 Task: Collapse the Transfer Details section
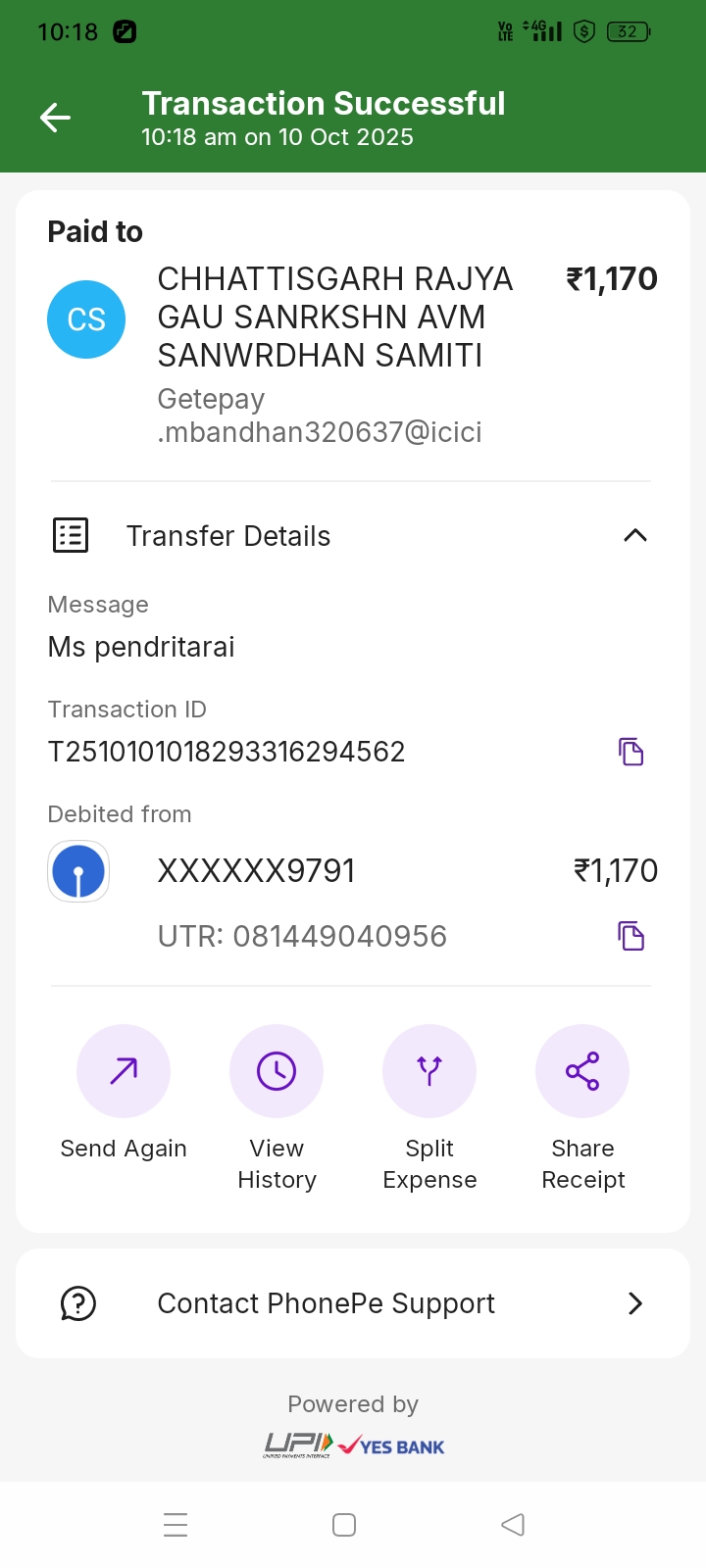coord(634,535)
